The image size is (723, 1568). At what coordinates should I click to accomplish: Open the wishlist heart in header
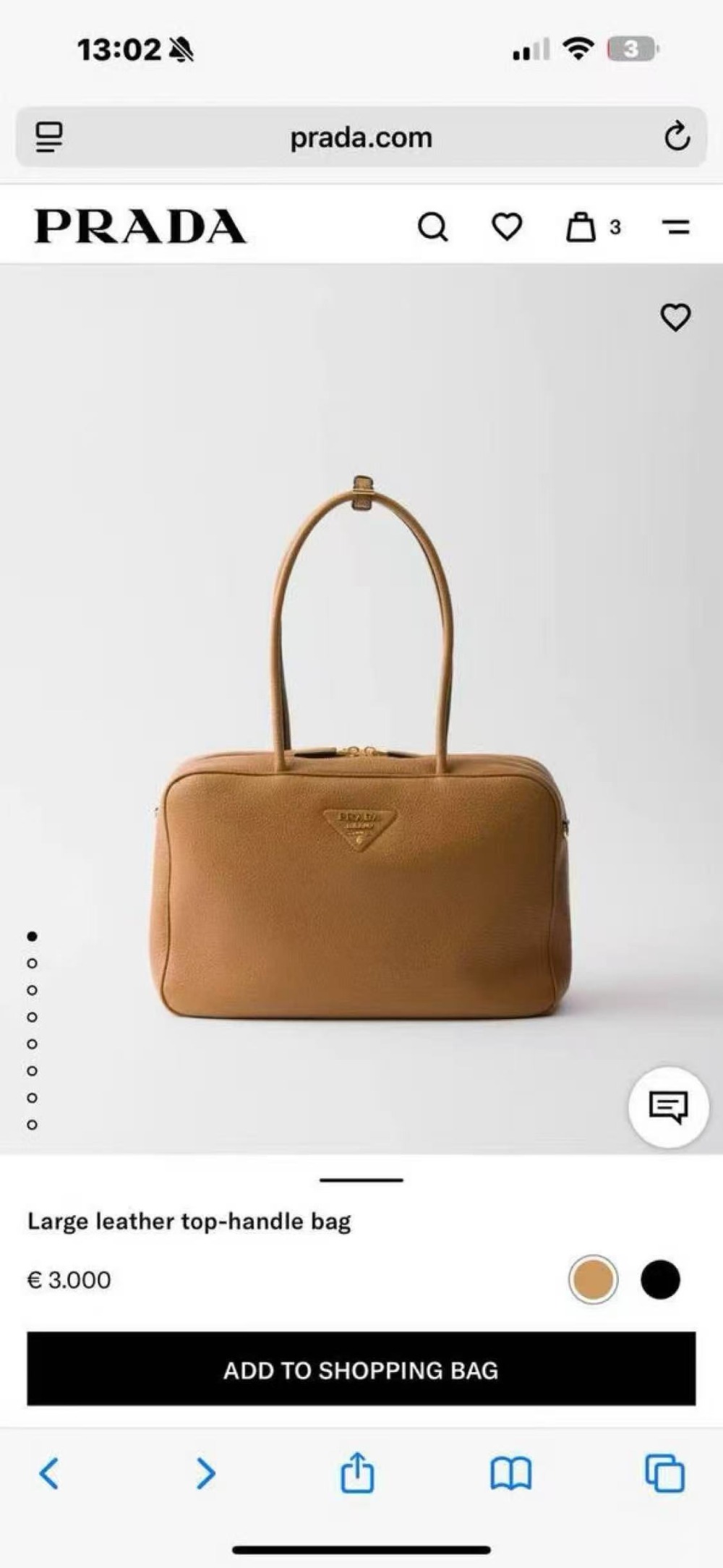pyautogui.click(x=507, y=227)
